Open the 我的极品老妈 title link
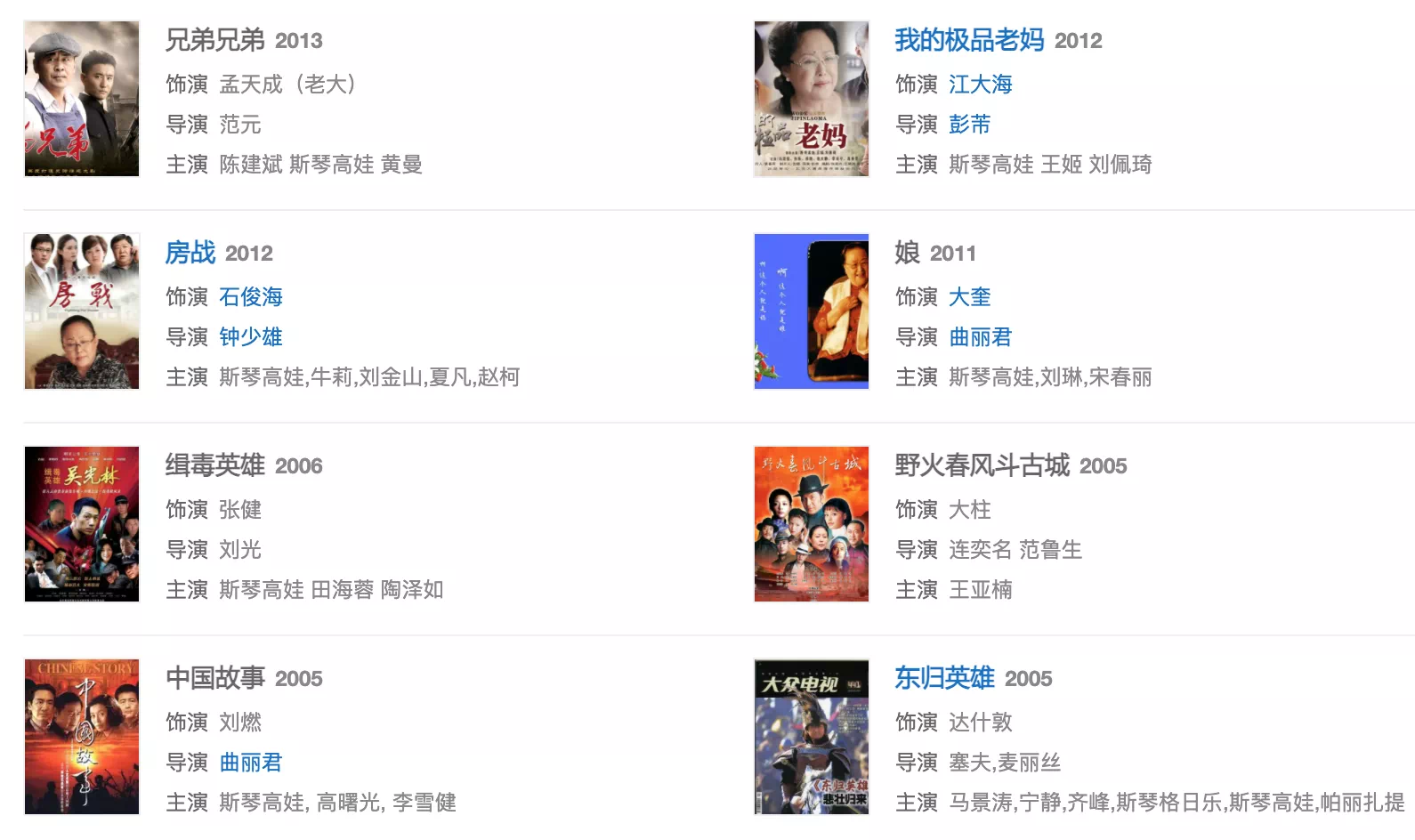This screenshot has width=1415, height=840. [968, 40]
